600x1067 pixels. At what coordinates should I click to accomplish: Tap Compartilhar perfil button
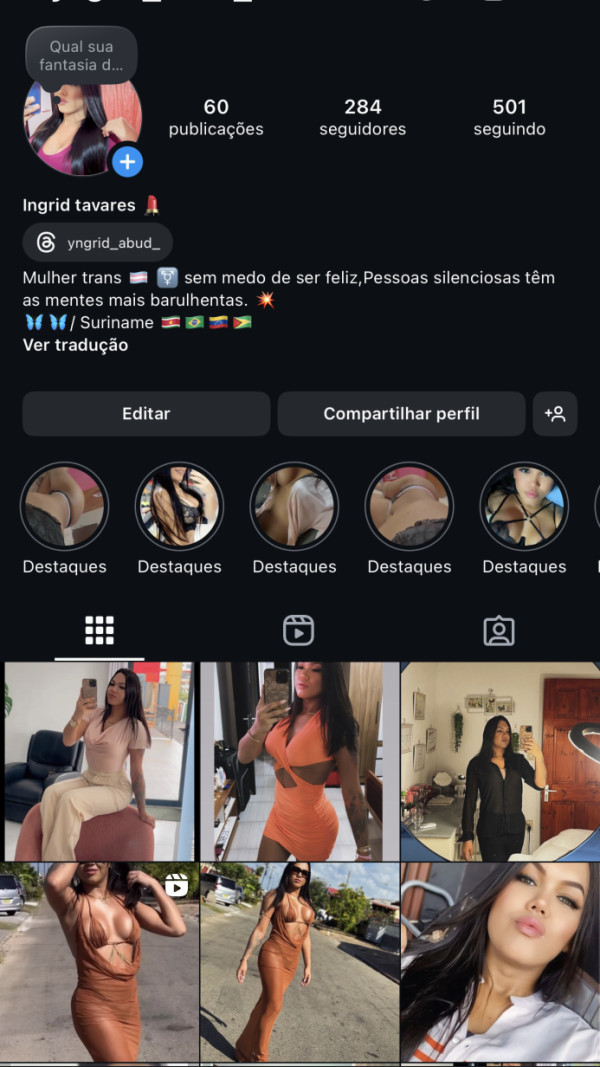(401, 414)
